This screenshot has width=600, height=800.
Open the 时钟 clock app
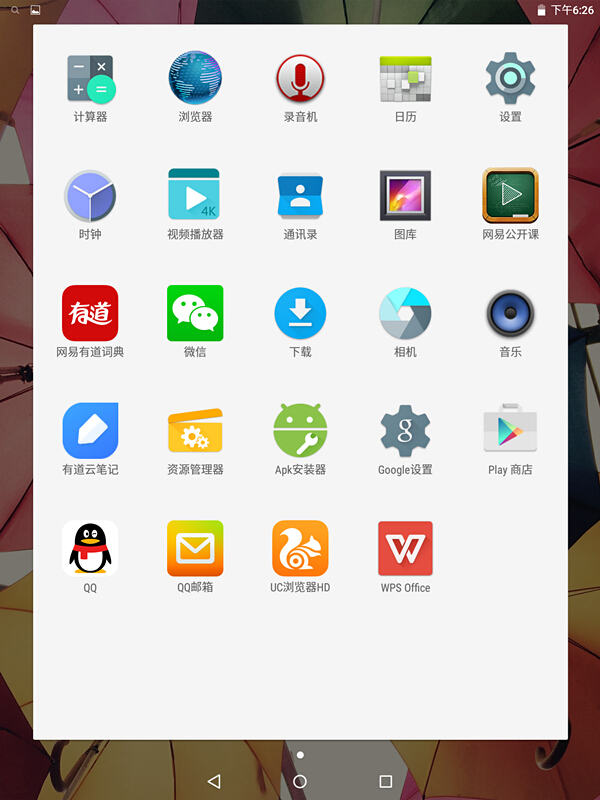click(90, 196)
